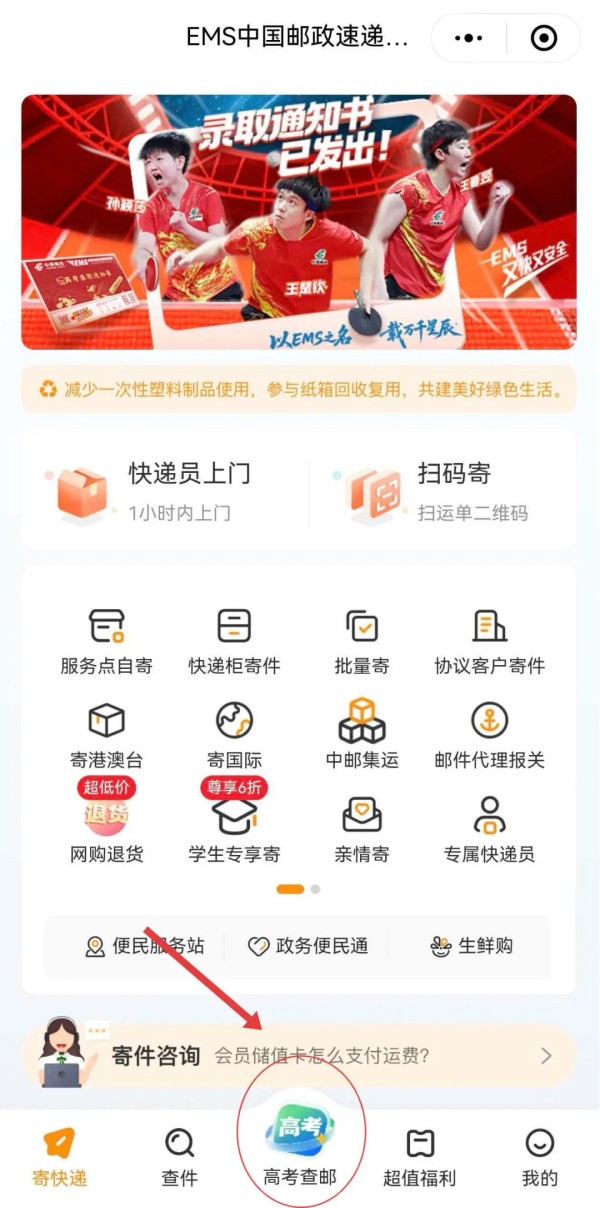Viewport: 600px width, 1208px height.
Task: Open the 高考查邮 tab
Action: pos(300,1150)
